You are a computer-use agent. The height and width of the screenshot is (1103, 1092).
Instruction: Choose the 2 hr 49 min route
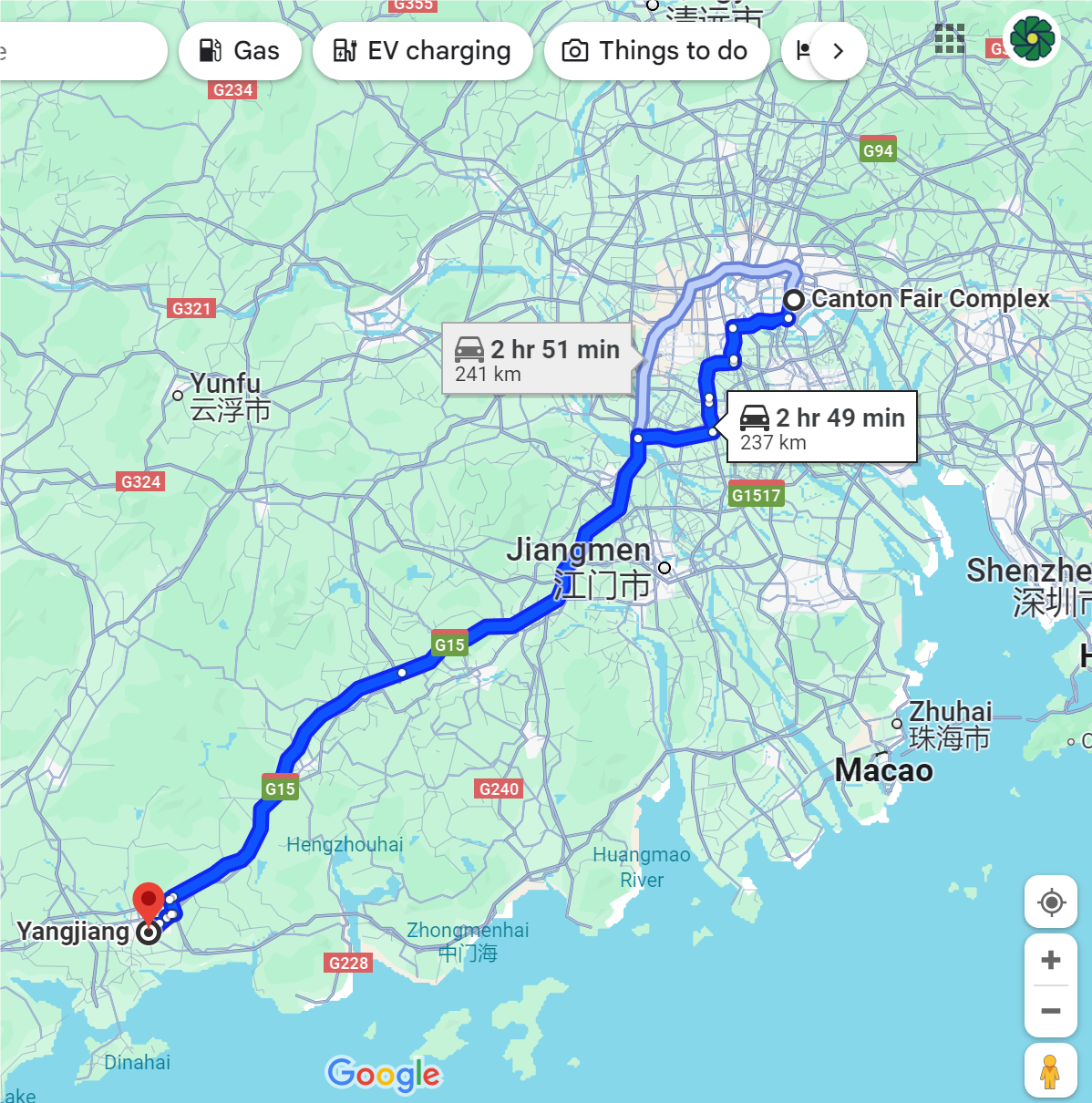(x=821, y=428)
